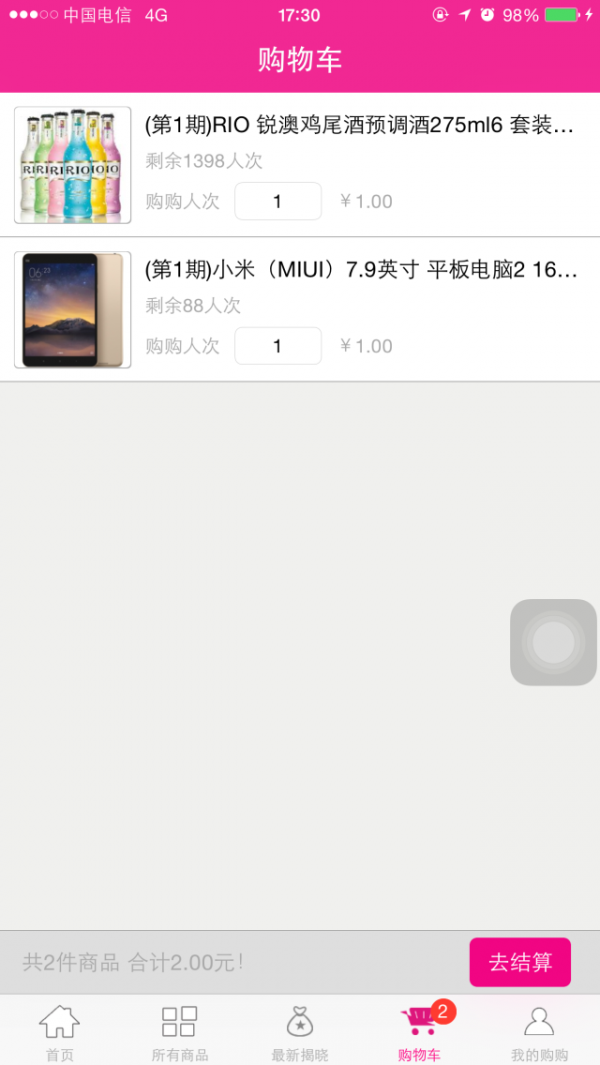The image size is (600, 1065).
Task: Edit quantity field for RIO 鸡尾酒
Action: [x=278, y=201]
